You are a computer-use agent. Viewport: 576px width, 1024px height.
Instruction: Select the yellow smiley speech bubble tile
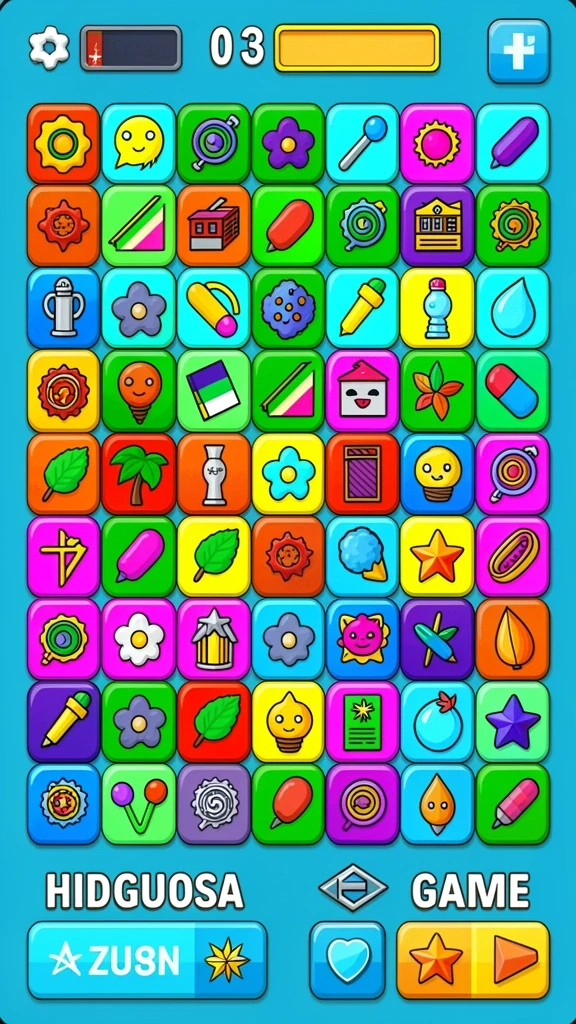point(138,143)
